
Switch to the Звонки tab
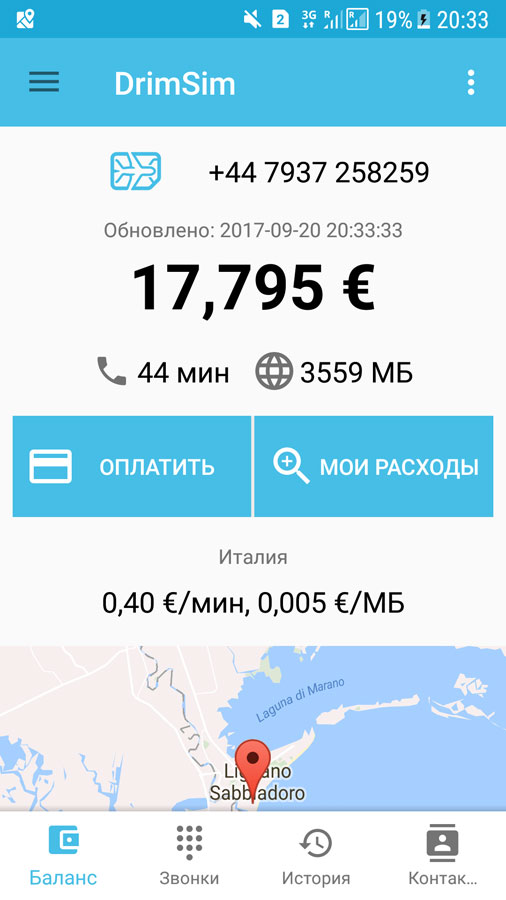click(189, 856)
